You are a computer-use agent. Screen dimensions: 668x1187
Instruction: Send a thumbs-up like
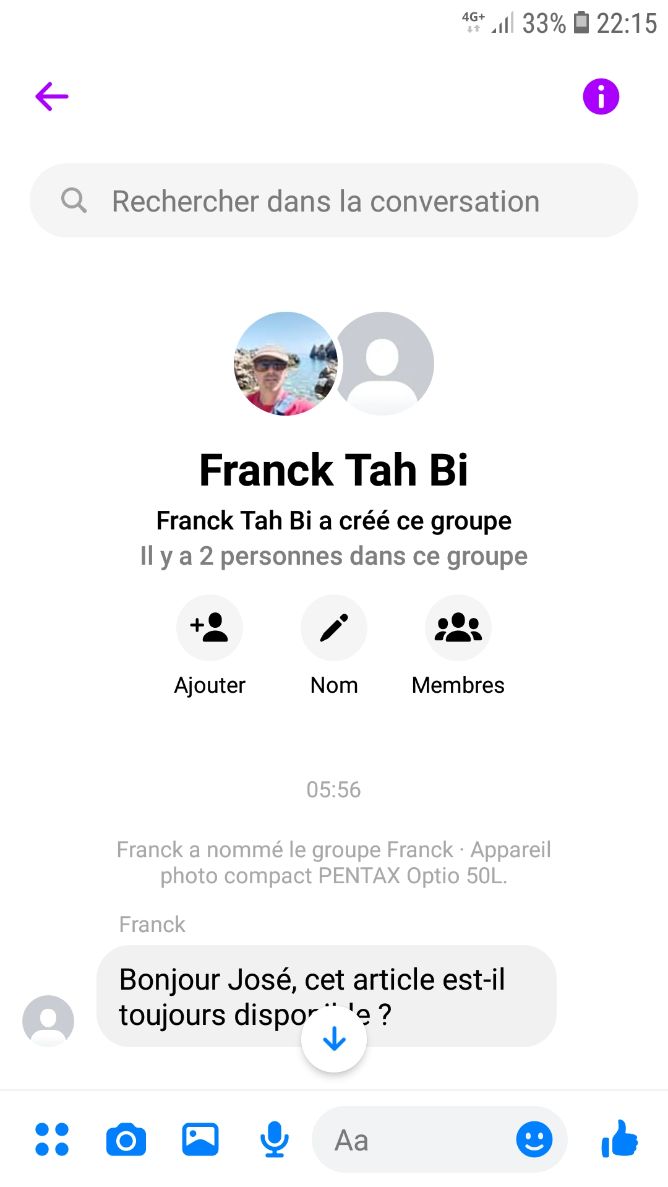pyautogui.click(x=620, y=1139)
